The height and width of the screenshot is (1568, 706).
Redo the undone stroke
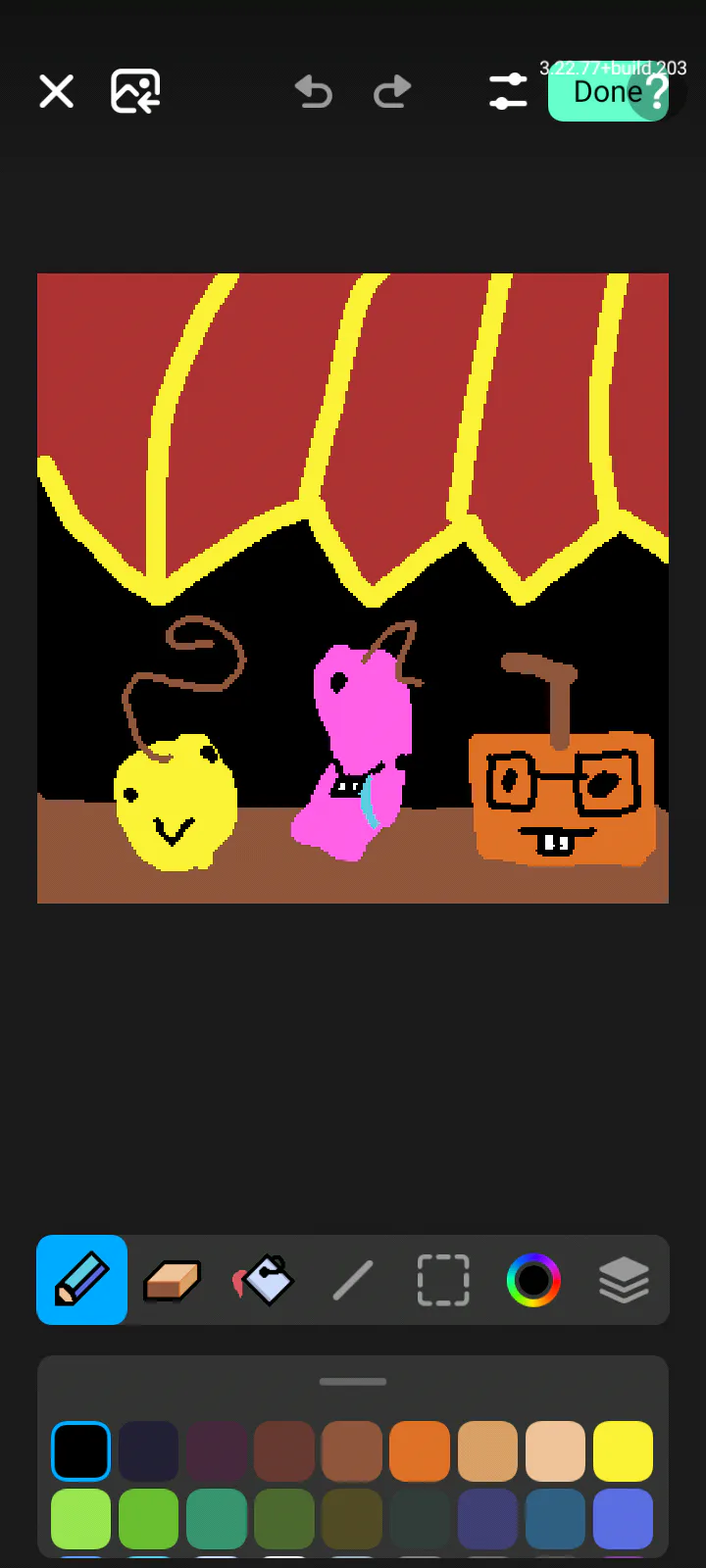(392, 92)
